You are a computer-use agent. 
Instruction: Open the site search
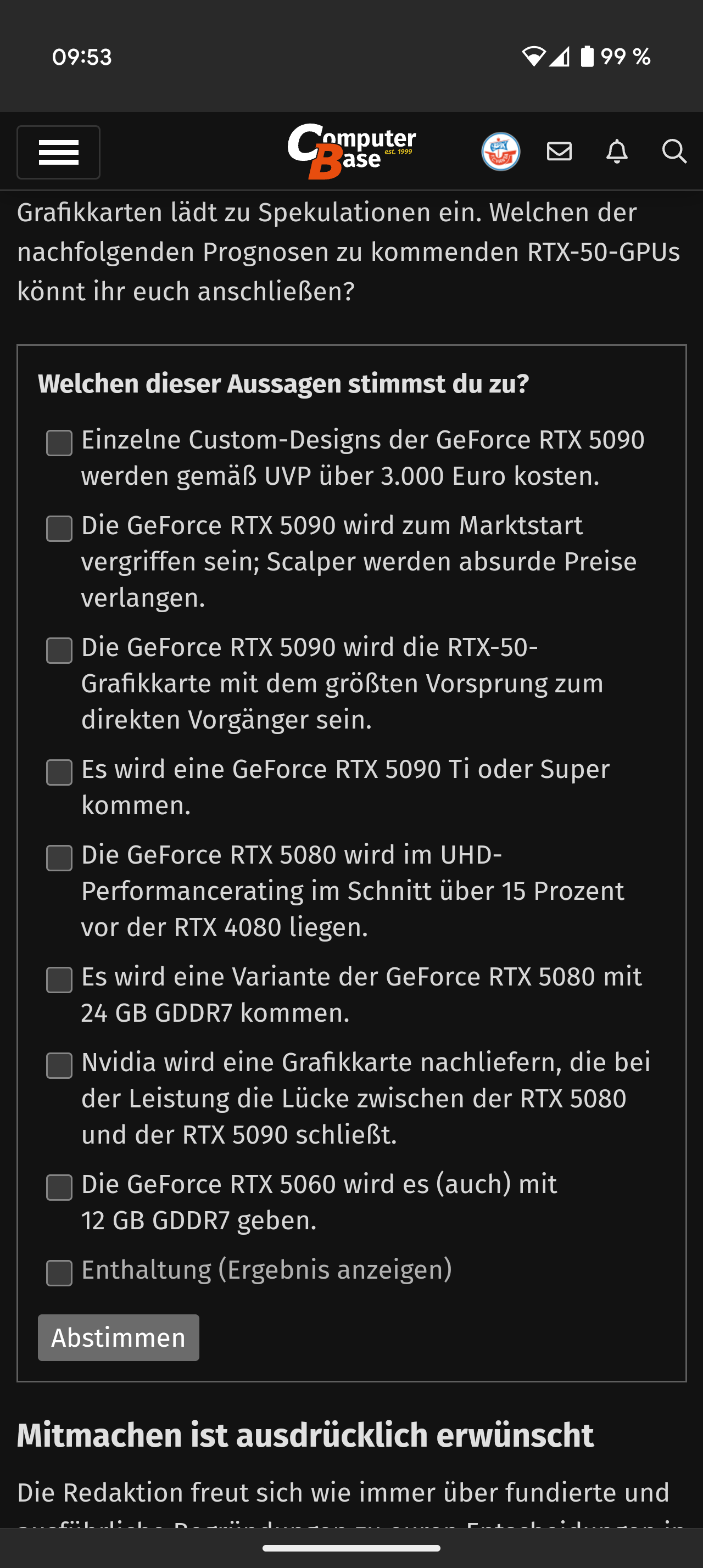click(x=674, y=152)
